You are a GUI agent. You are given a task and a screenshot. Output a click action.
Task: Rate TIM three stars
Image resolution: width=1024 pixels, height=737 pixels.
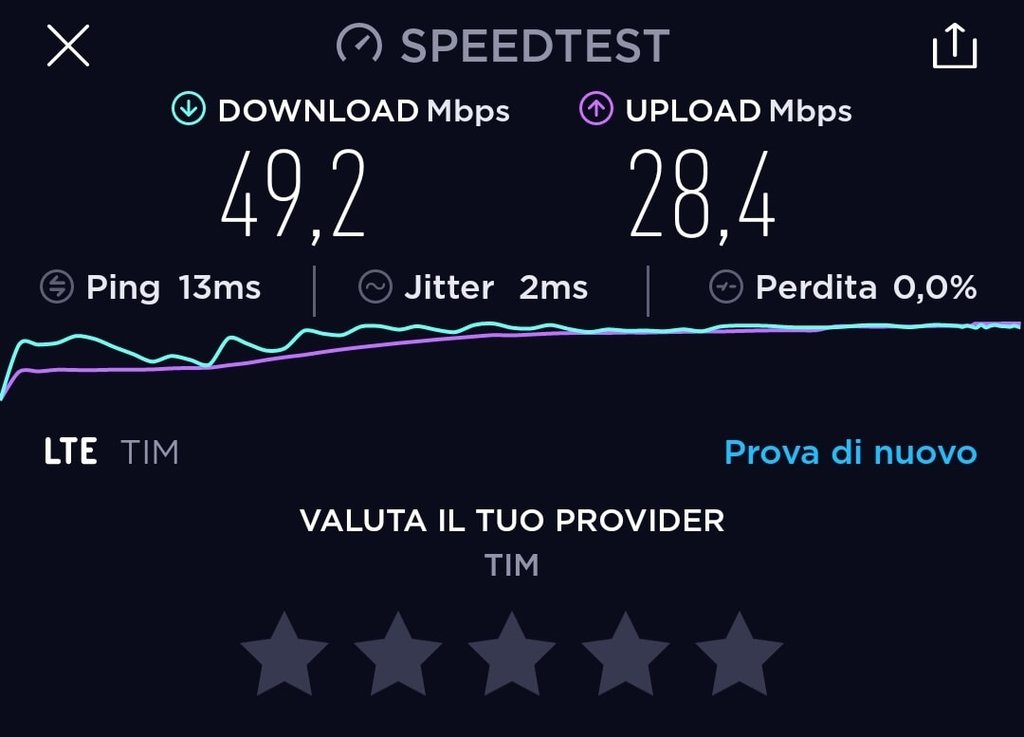[511, 656]
